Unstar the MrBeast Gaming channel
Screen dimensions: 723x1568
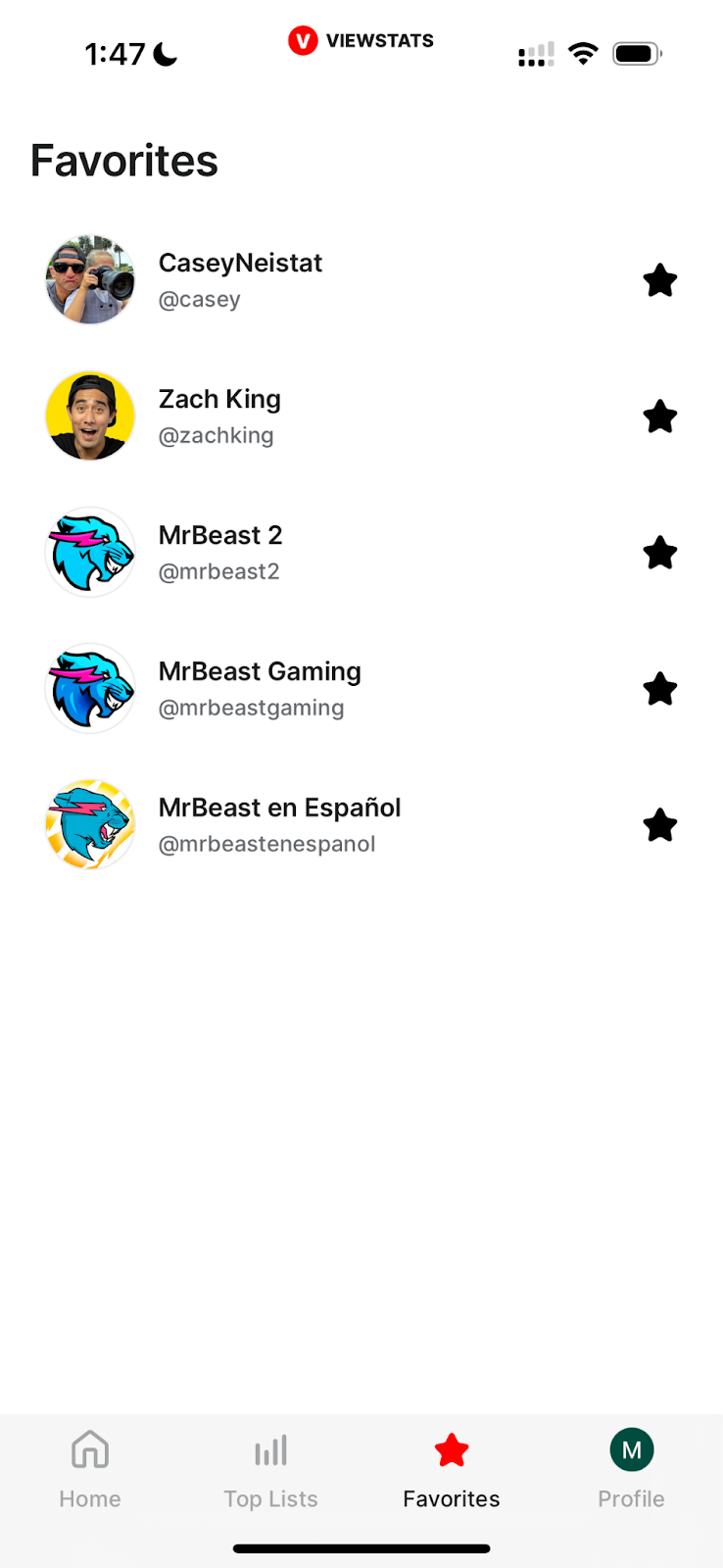660,689
